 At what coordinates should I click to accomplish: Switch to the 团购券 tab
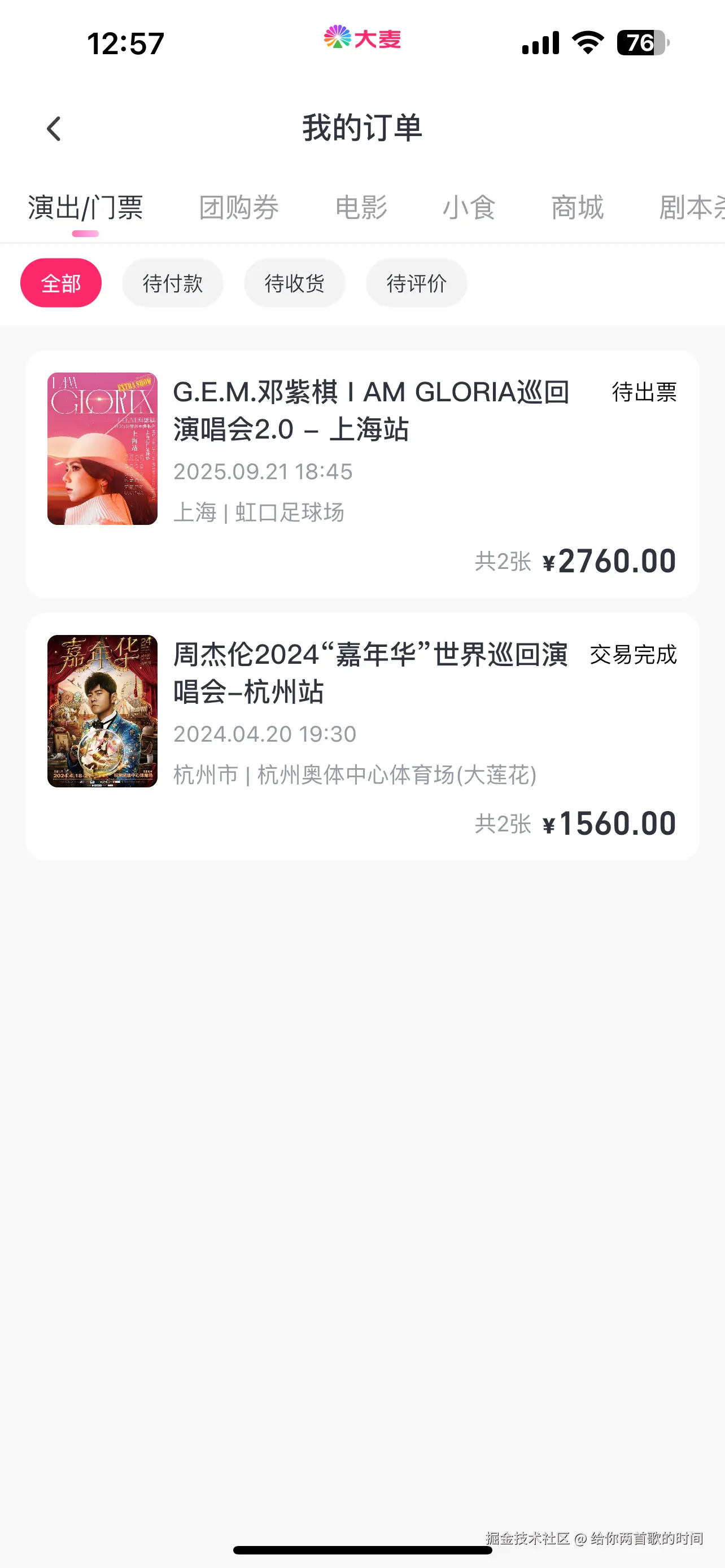click(239, 208)
